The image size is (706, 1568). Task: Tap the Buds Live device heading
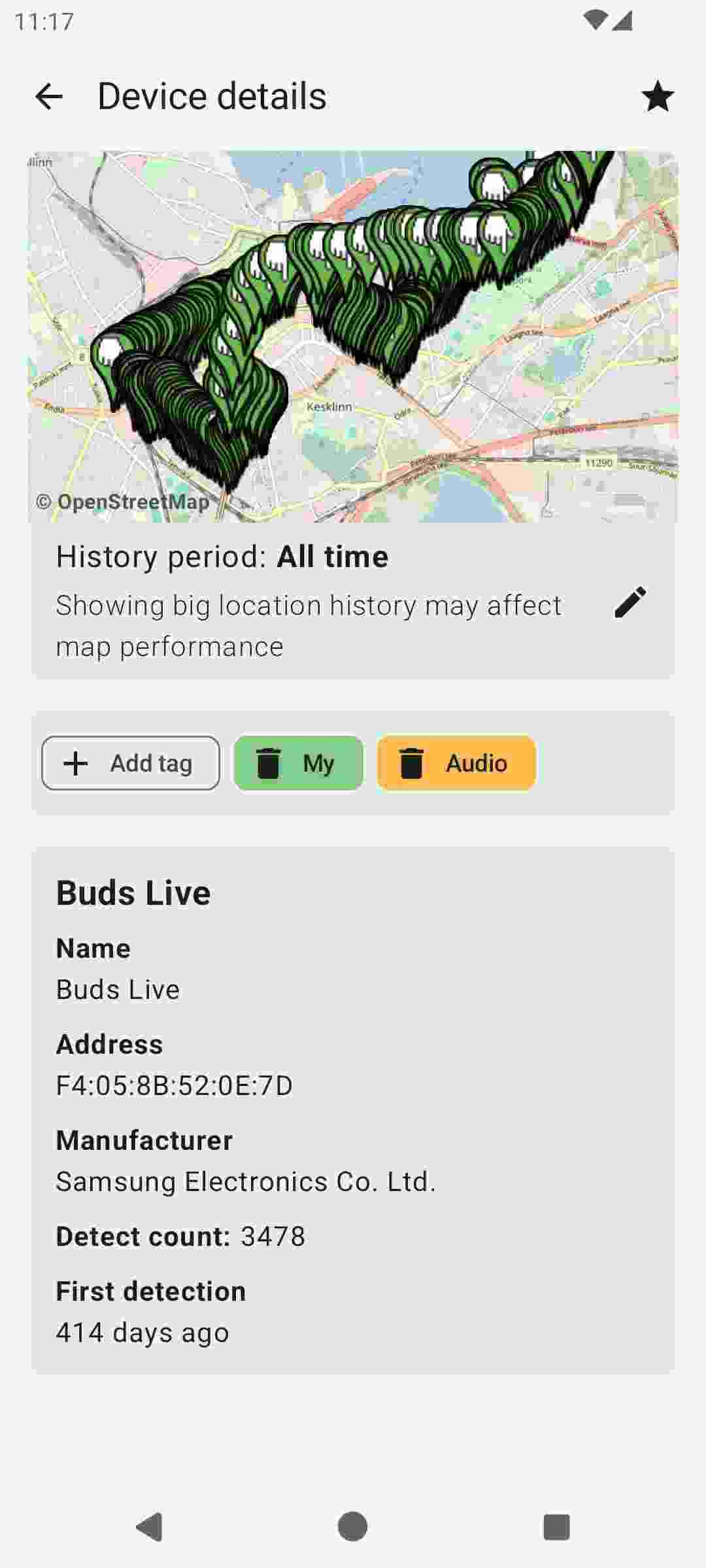[x=133, y=892]
